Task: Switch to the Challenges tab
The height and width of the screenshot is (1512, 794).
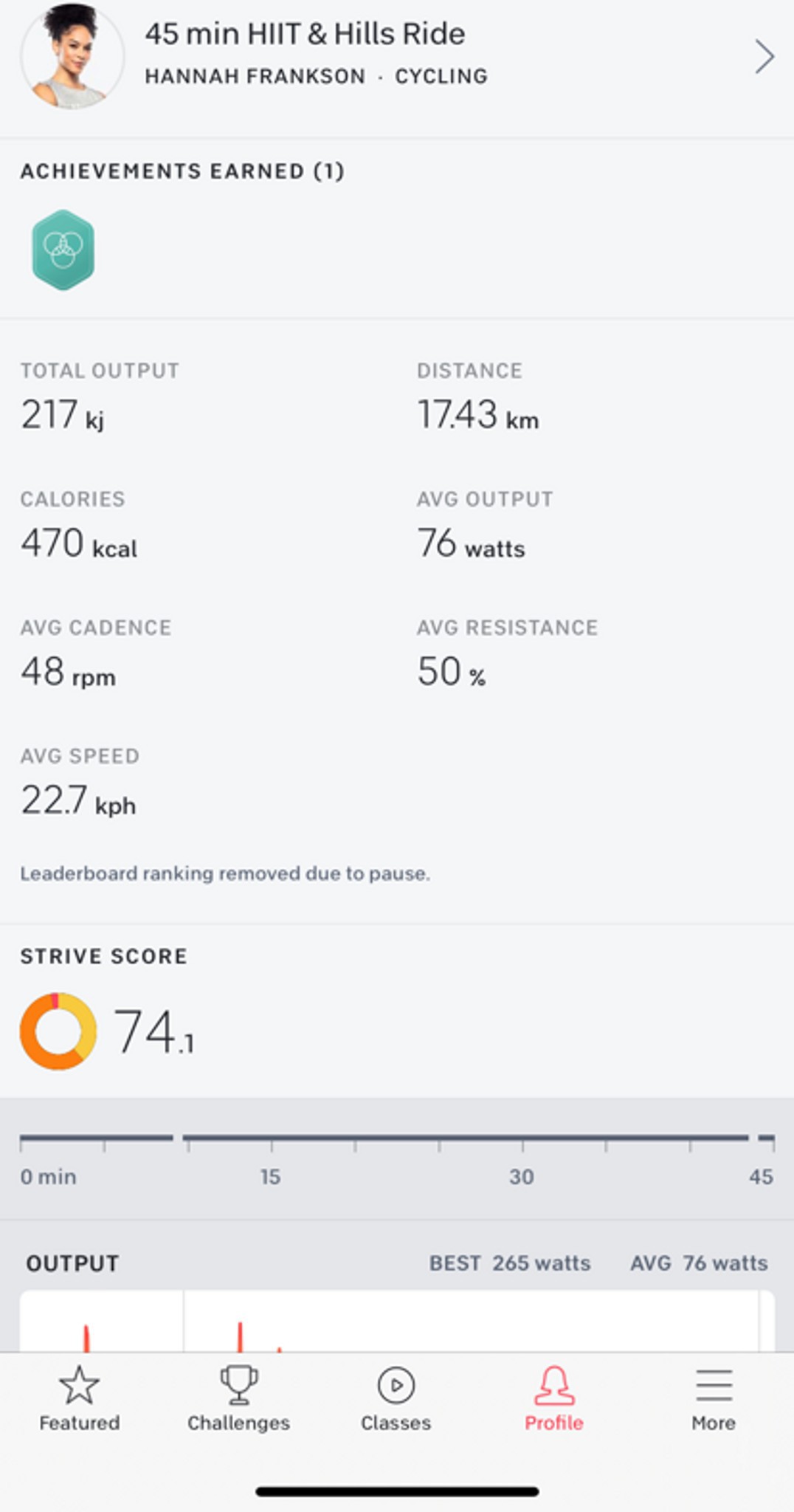Action: pyautogui.click(x=238, y=1398)
